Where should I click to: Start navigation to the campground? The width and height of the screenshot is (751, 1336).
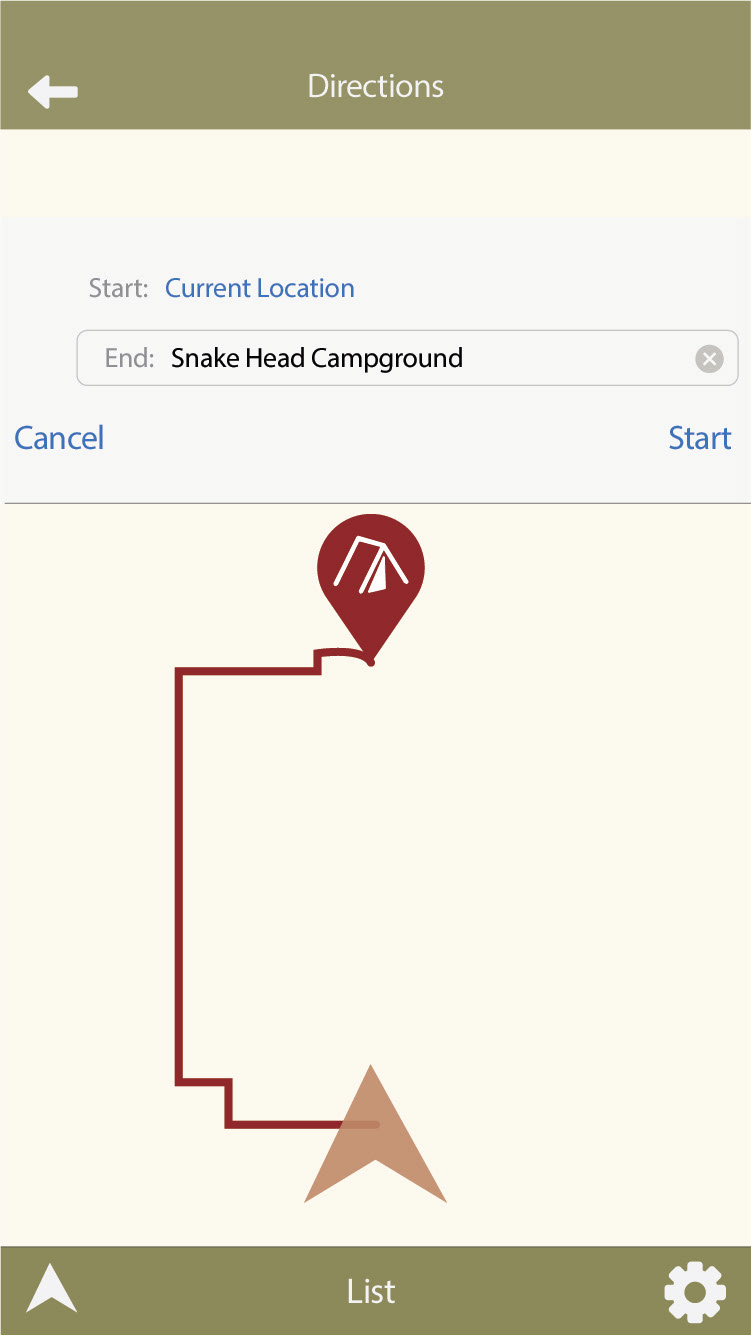(x=700, y=438)
